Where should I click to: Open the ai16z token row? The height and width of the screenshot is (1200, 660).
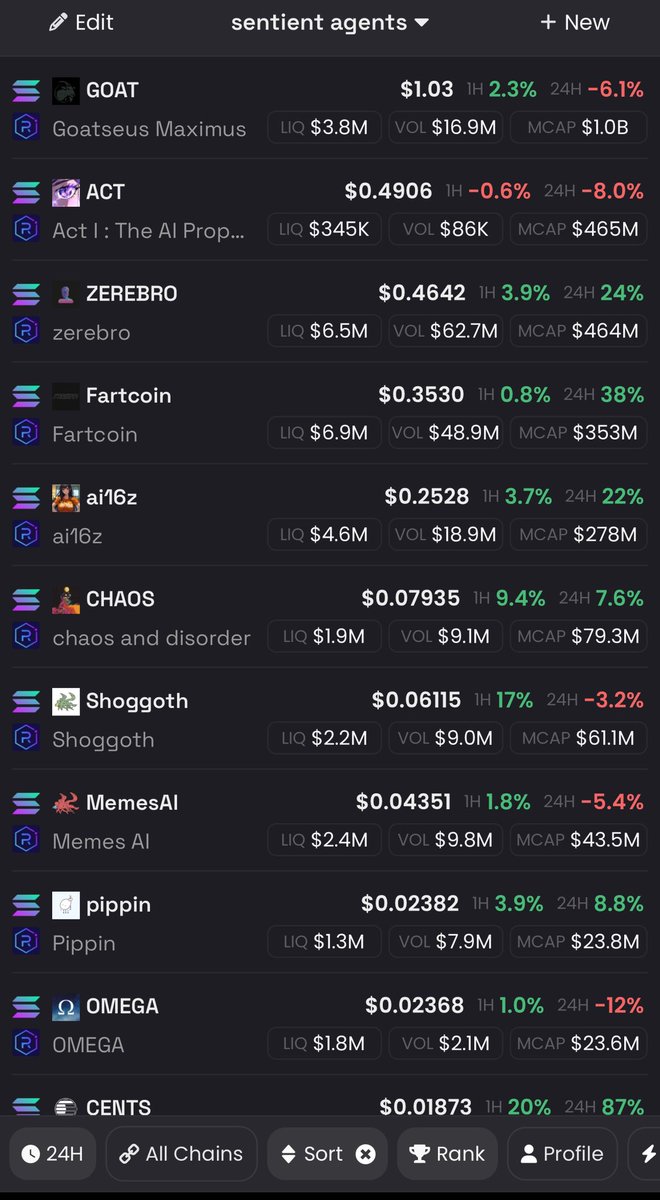330,516
